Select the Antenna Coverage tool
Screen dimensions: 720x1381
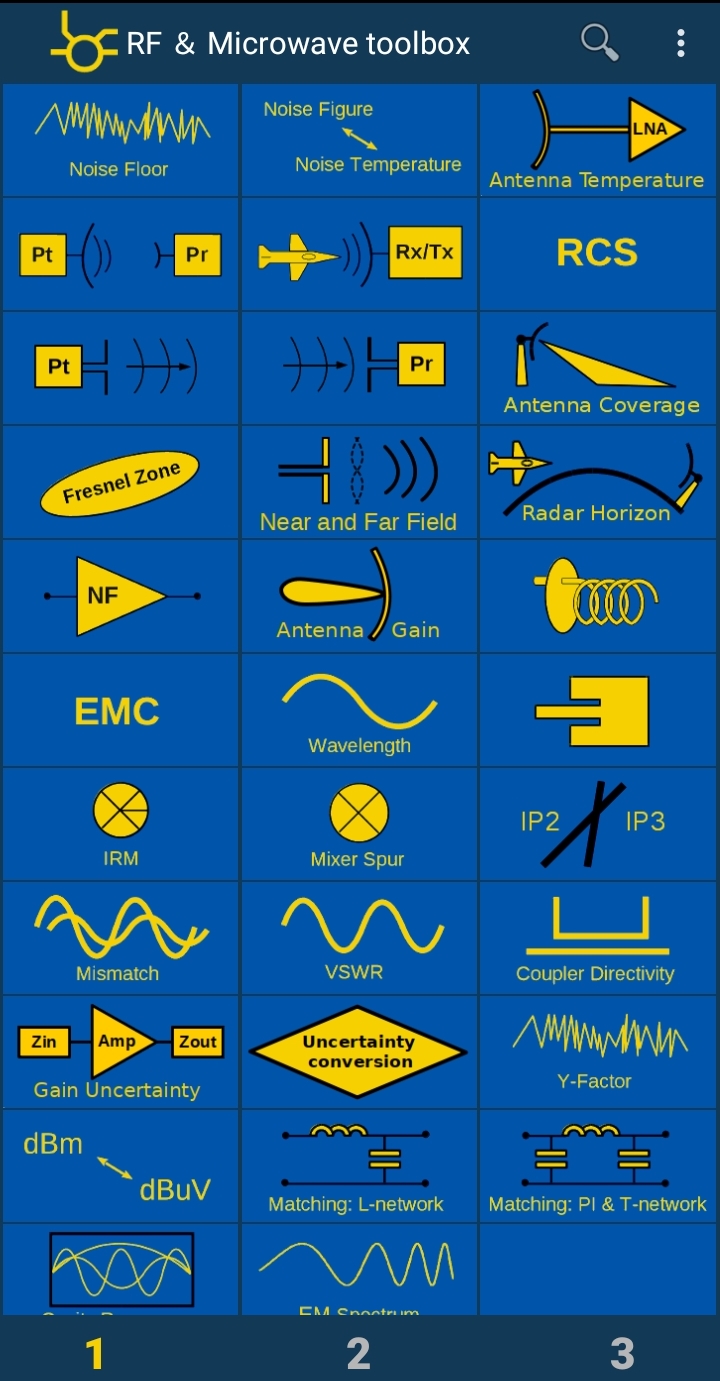coord(598,368)
